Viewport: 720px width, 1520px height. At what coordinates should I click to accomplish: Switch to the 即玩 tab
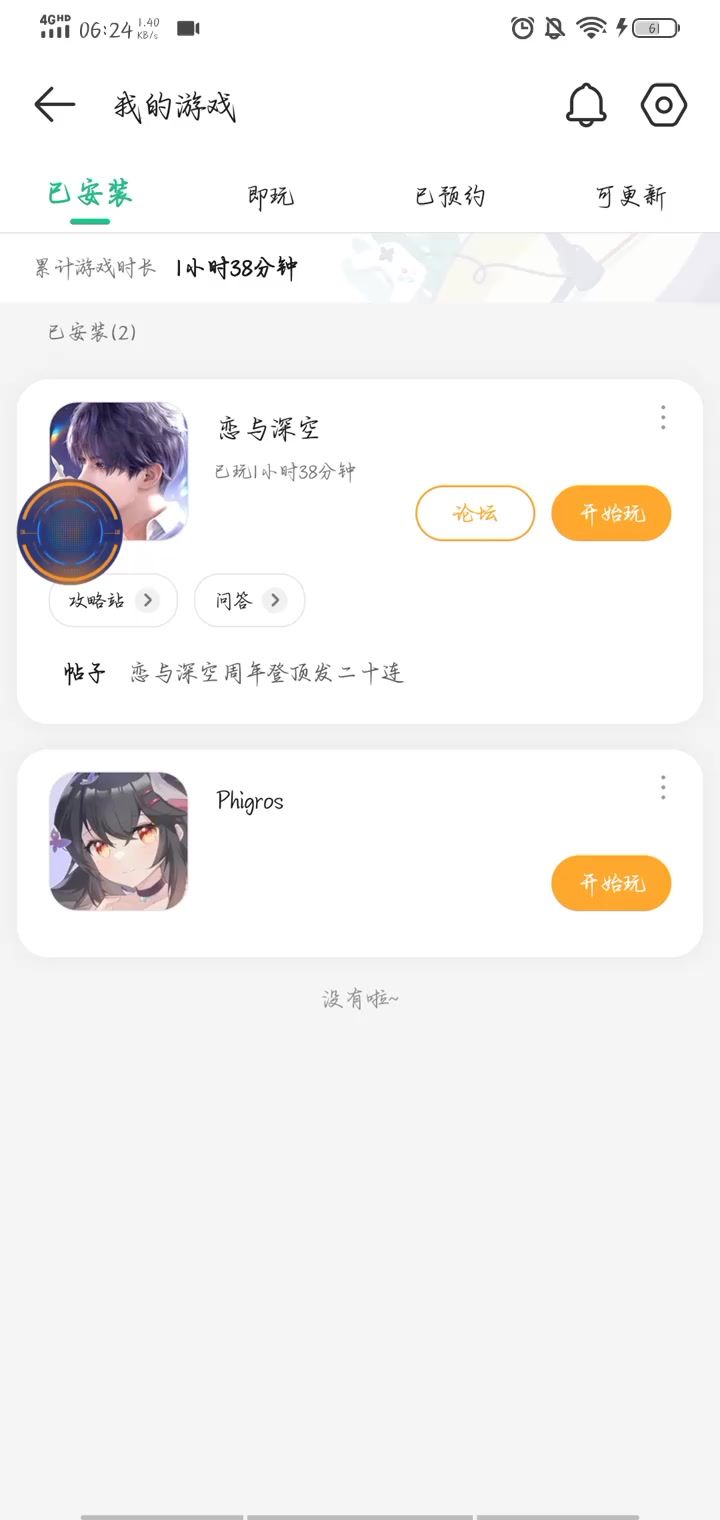271,196
